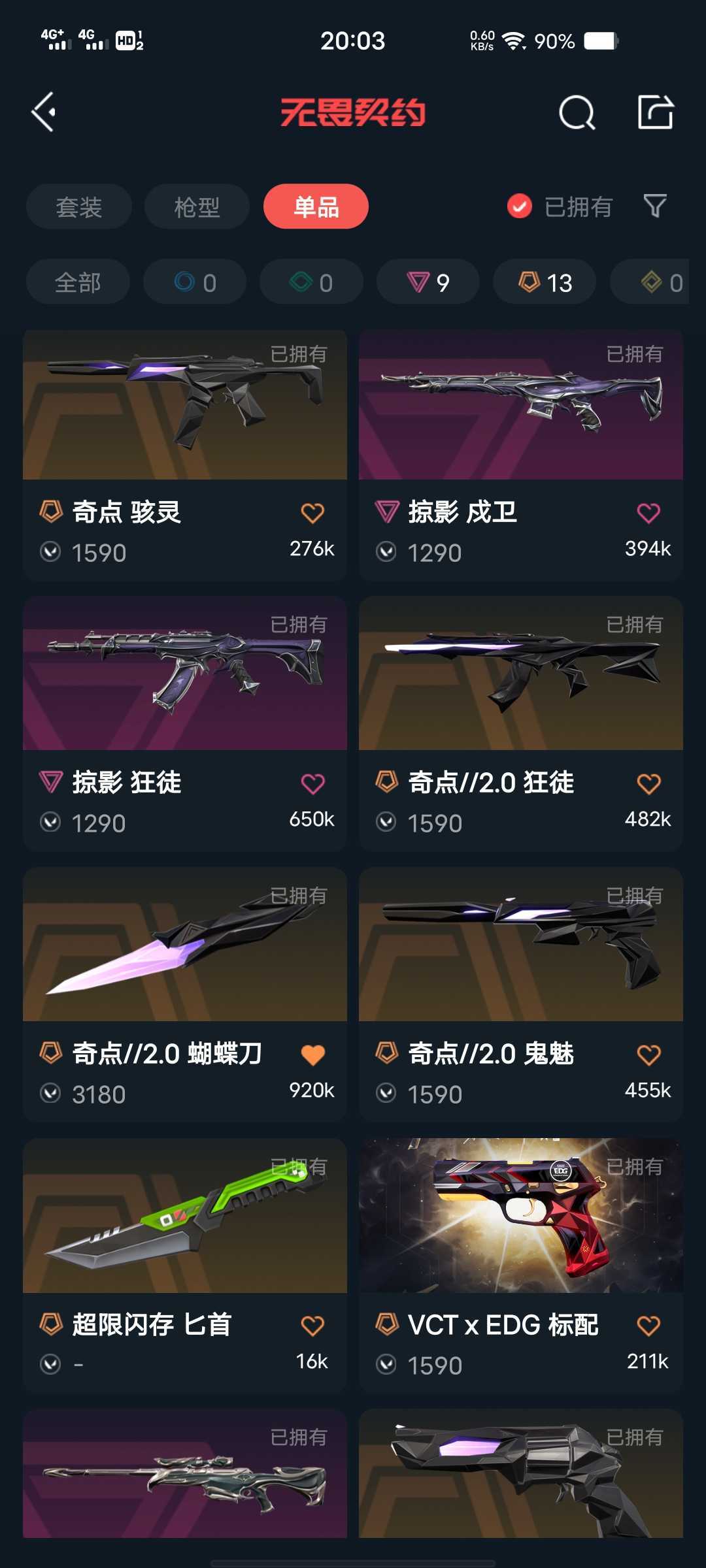
Task: Like the VCT x EDG 标配 skin
Action: 648,1326
